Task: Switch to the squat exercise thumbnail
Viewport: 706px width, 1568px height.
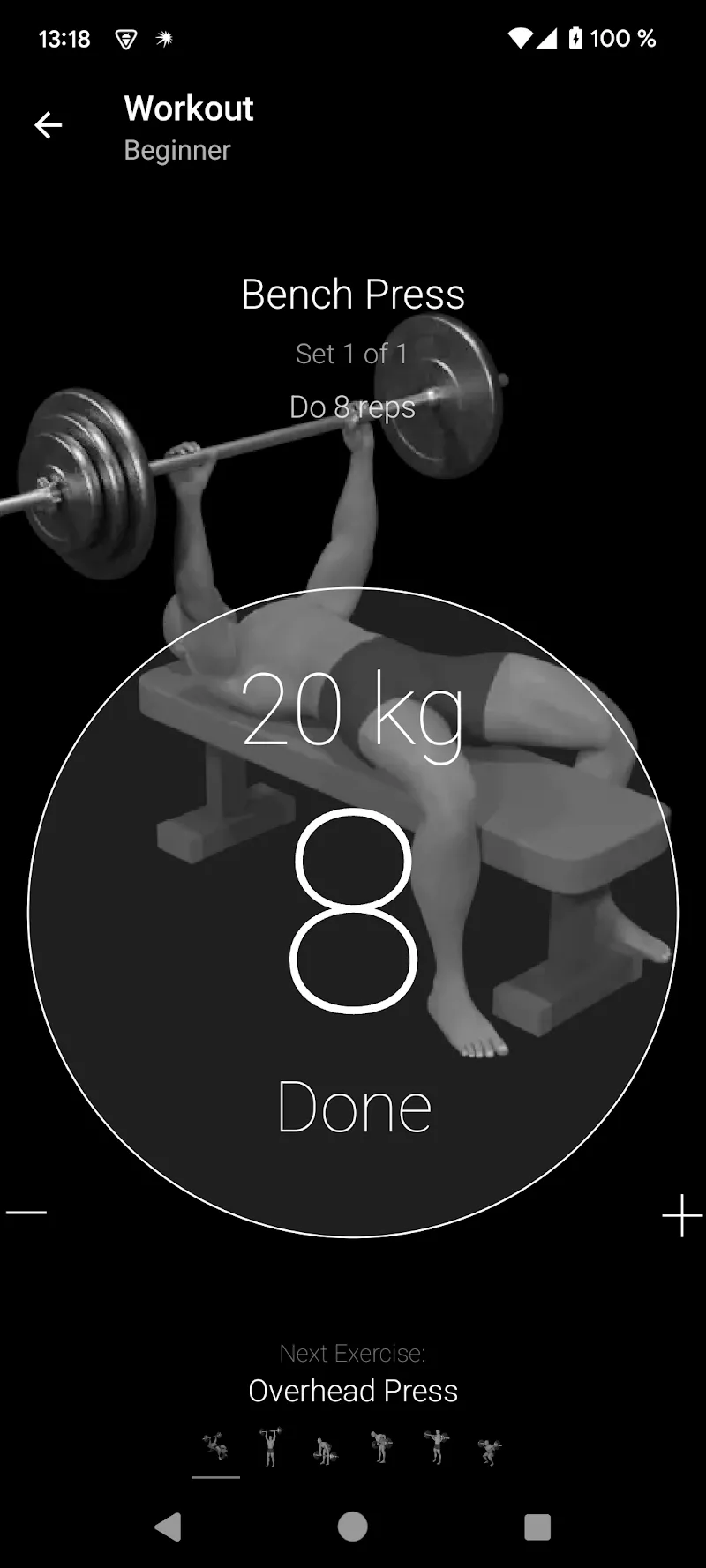Action: [490, 1449]
